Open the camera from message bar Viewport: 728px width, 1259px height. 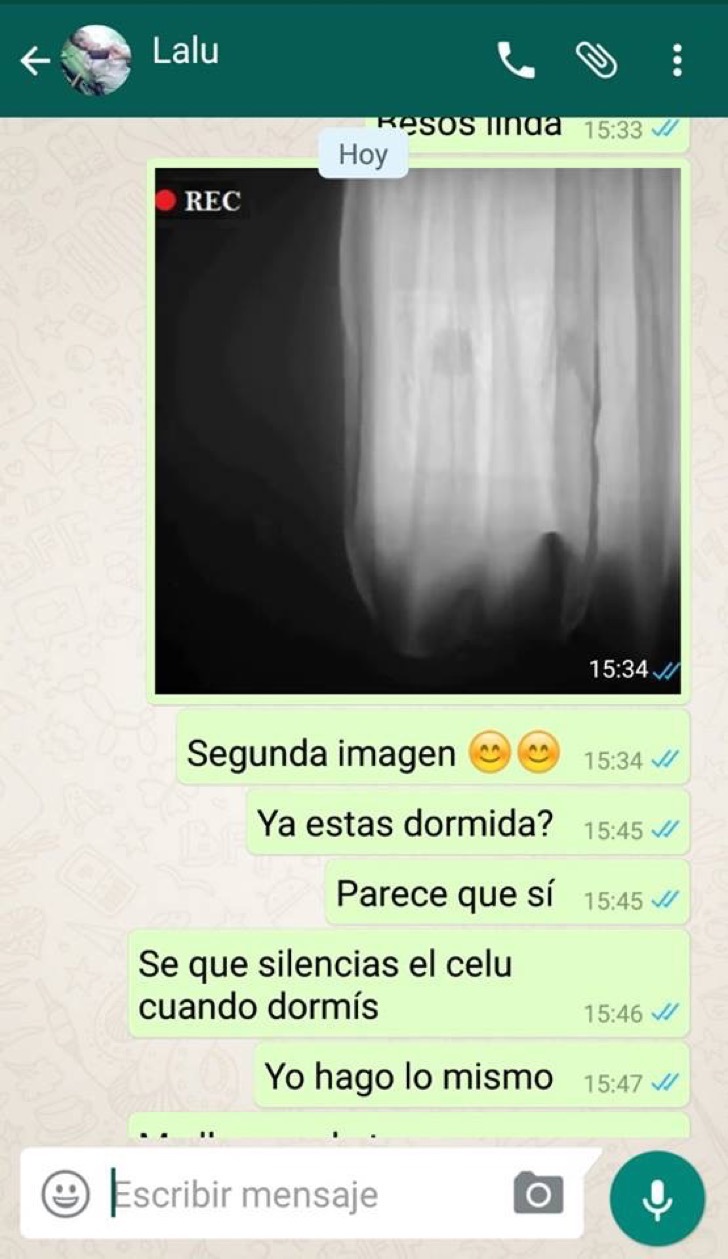pos(538,1194)
